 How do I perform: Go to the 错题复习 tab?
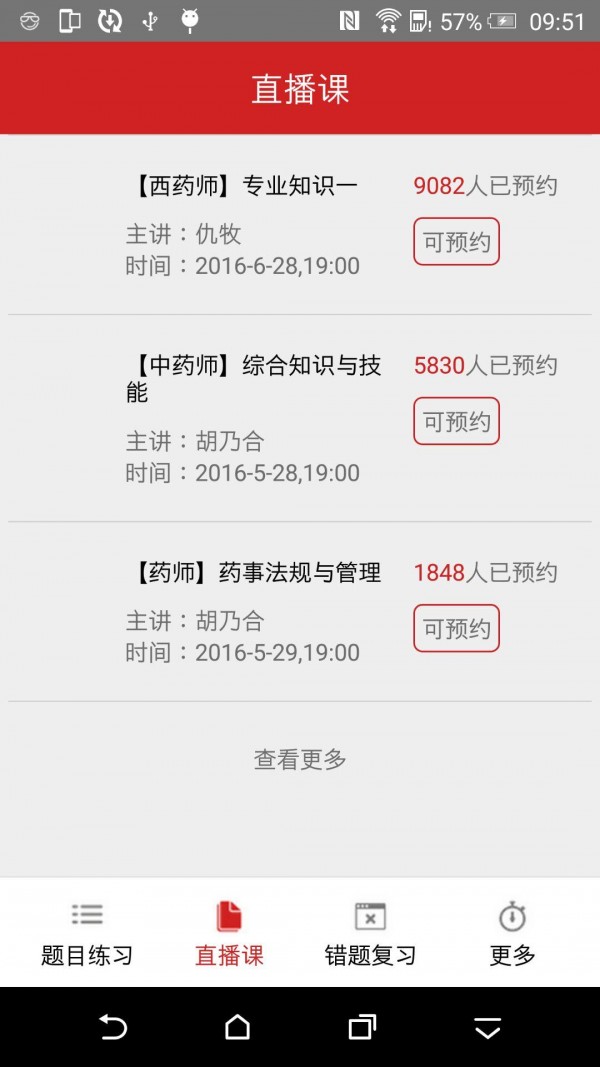point(370,933)
